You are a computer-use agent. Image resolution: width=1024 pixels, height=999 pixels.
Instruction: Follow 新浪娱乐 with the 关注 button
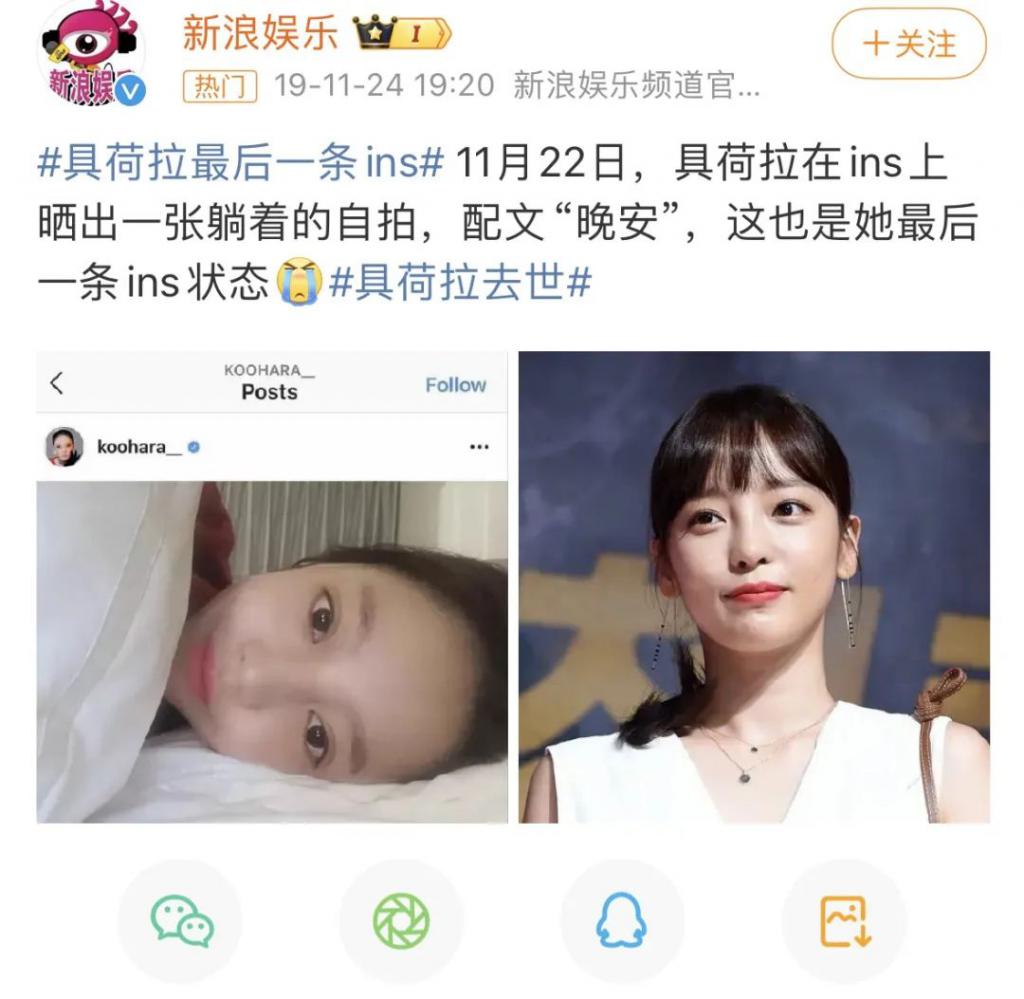click(x=909, y=45)
